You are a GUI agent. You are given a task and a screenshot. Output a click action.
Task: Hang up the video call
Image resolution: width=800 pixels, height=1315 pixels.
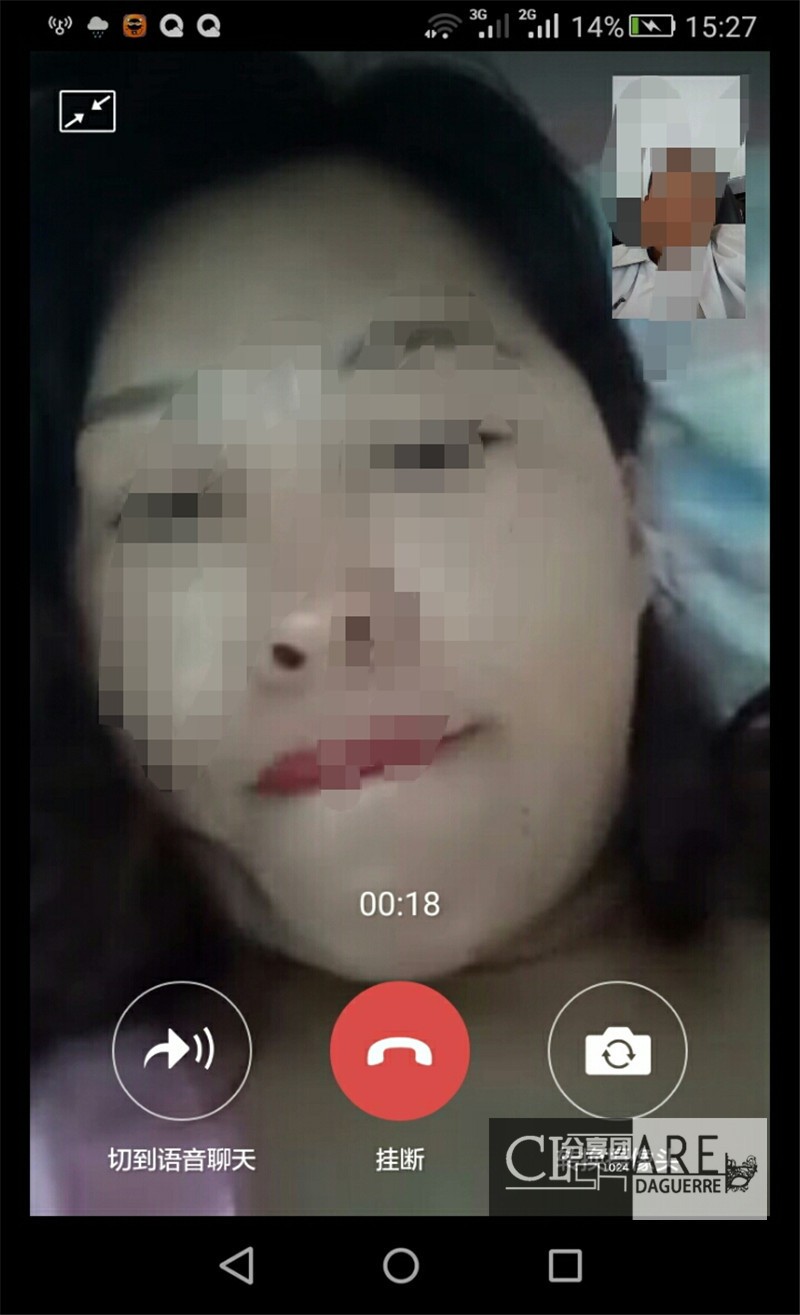pos(400,1051)
